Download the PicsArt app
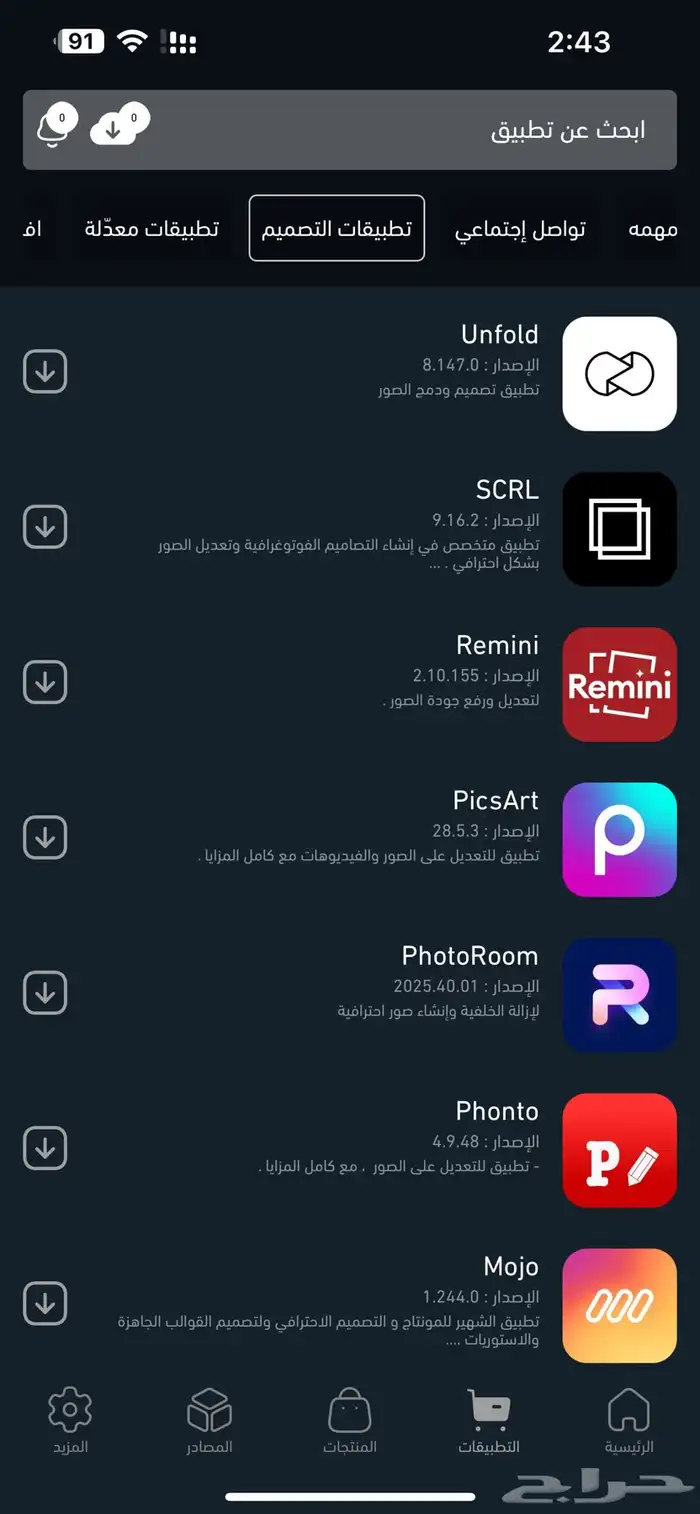Image resolution: width=700 pixels, height=1514 pixels. (x=45, y=837)
